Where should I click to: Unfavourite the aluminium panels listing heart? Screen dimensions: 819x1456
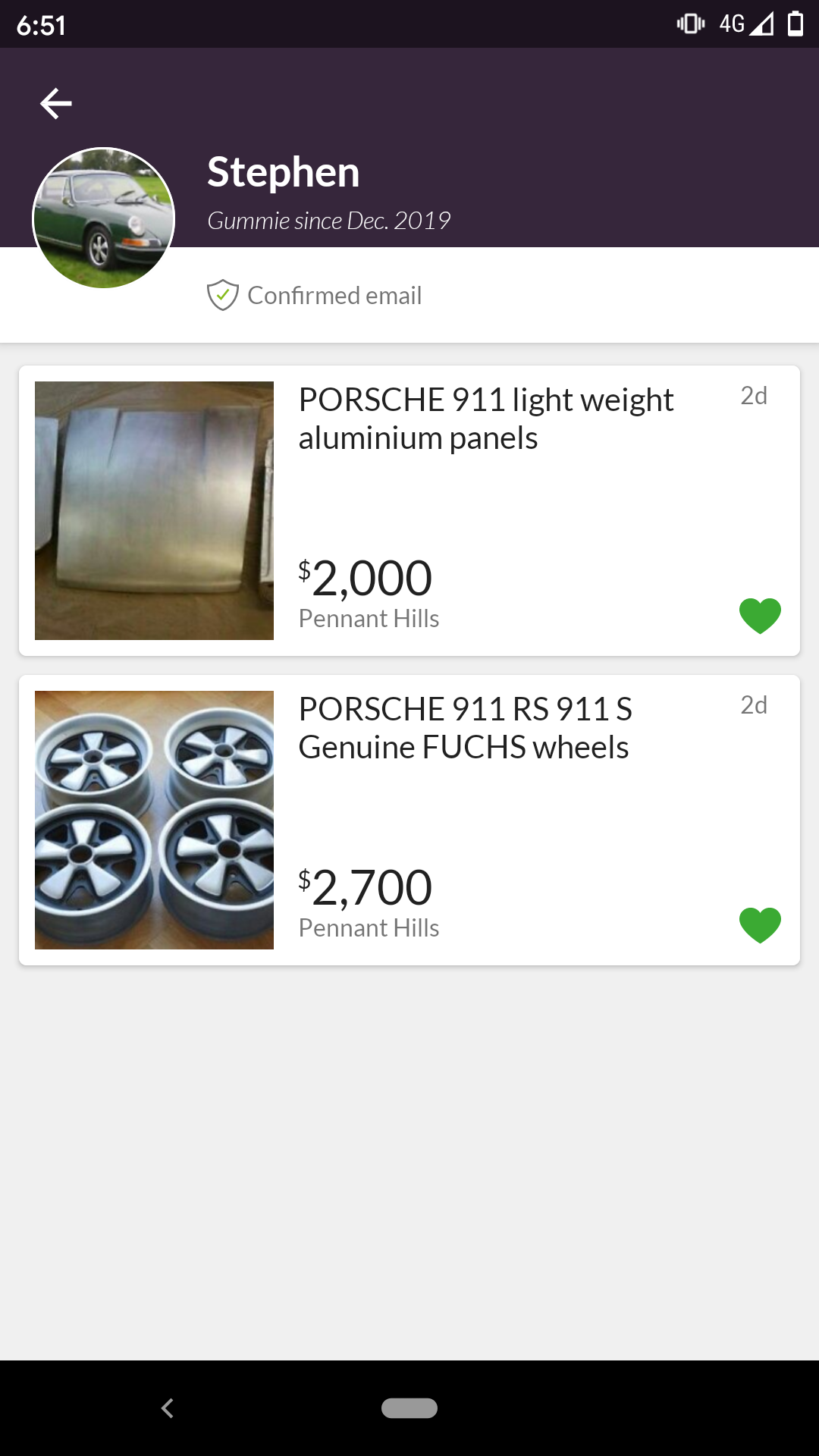(760, 615)
